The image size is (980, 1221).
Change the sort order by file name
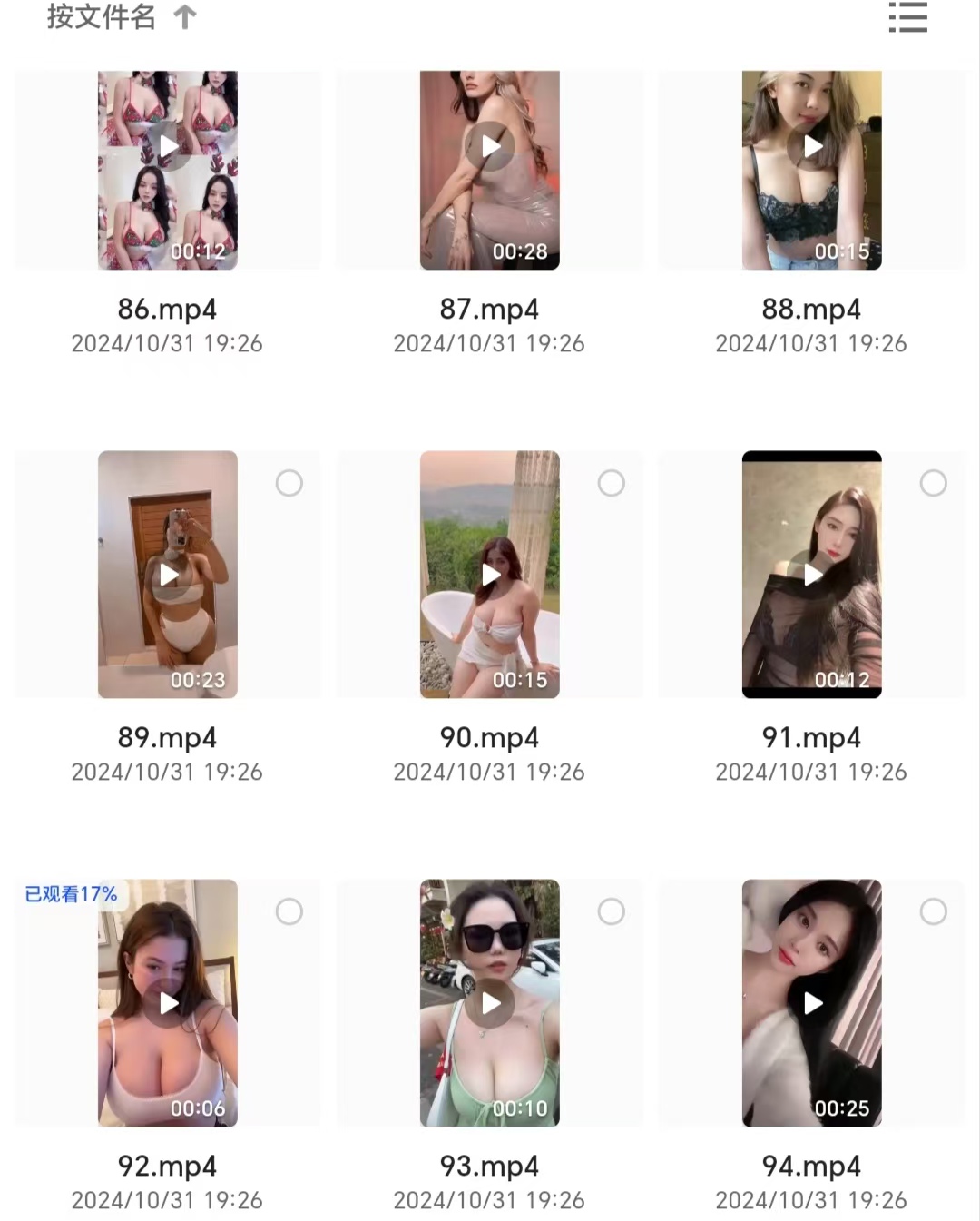coord(121,17)
